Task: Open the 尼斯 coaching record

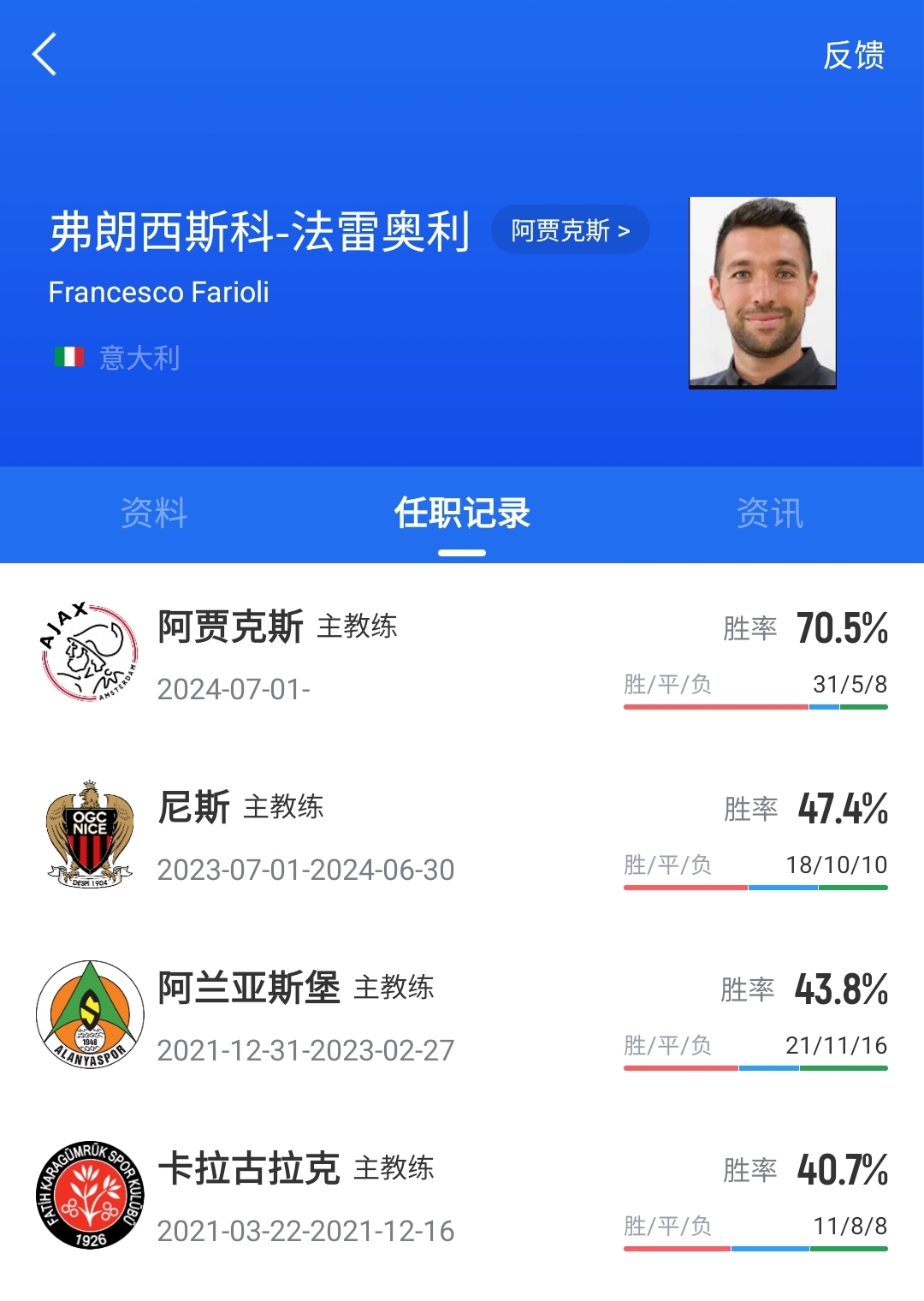Action: click(462, 835)
